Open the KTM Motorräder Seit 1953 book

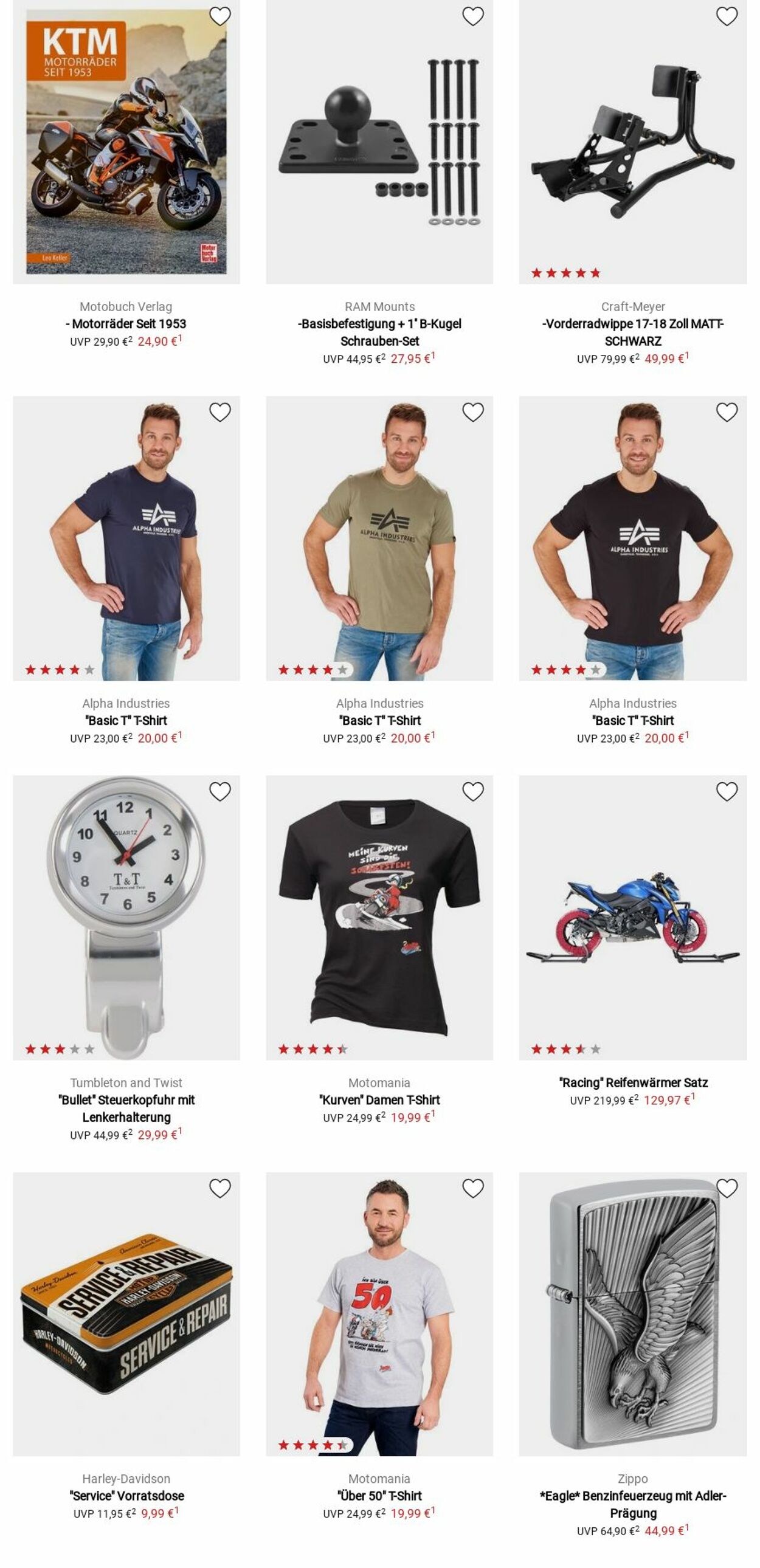pos(126,323)
